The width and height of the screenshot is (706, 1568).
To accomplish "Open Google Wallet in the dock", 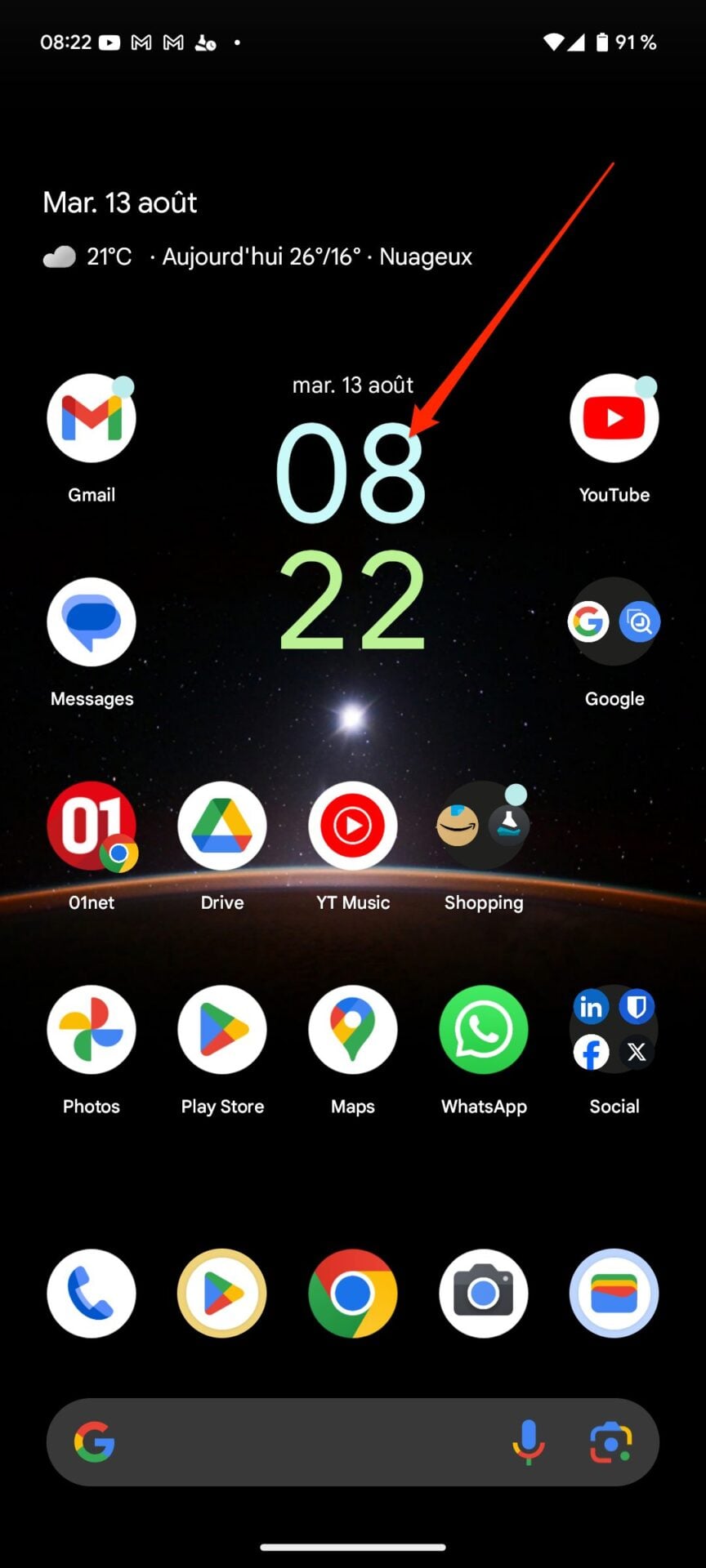I will (x=614, y=1294).
